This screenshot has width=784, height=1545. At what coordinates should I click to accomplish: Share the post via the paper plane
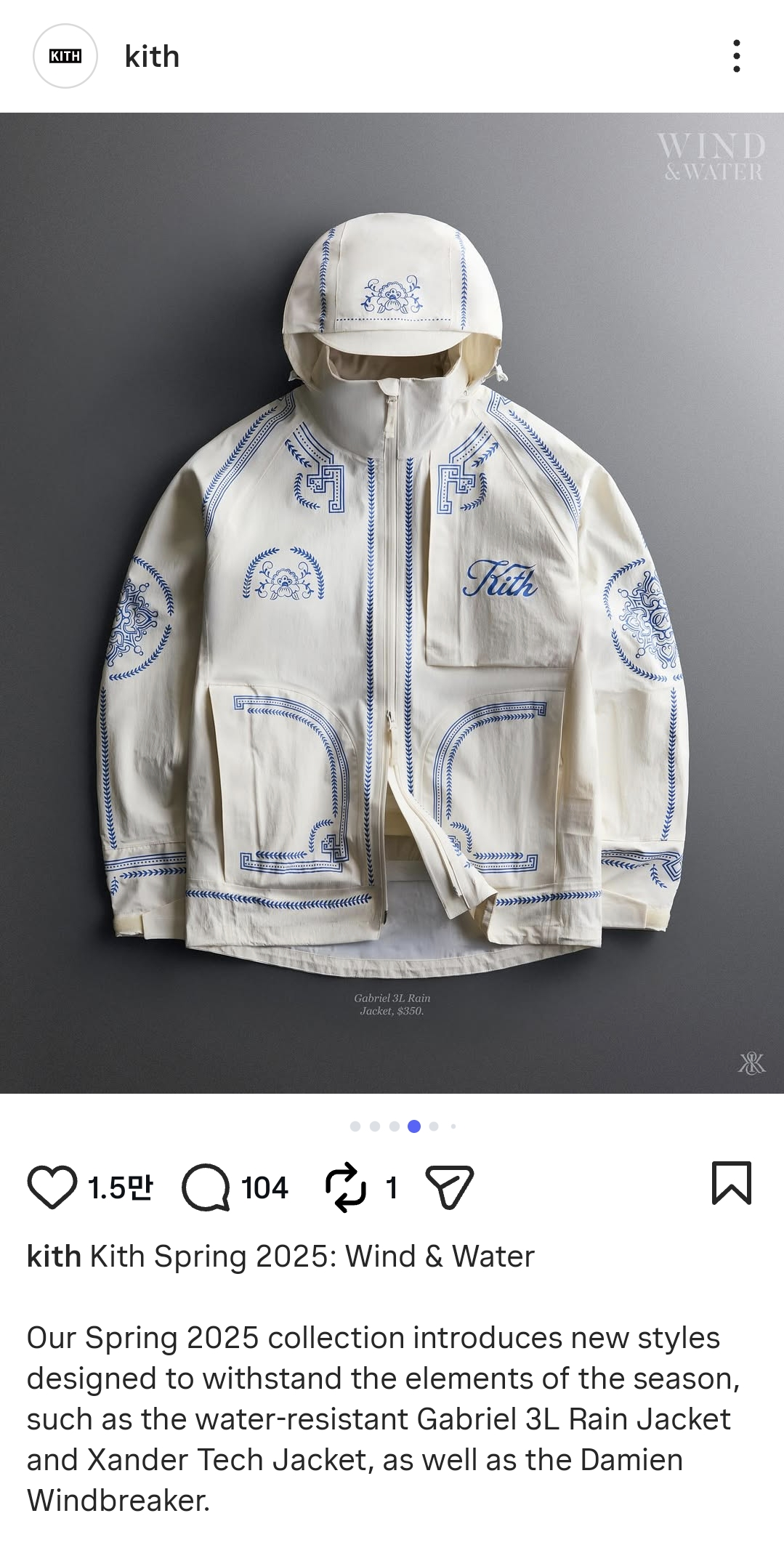tap(448, 1187)
